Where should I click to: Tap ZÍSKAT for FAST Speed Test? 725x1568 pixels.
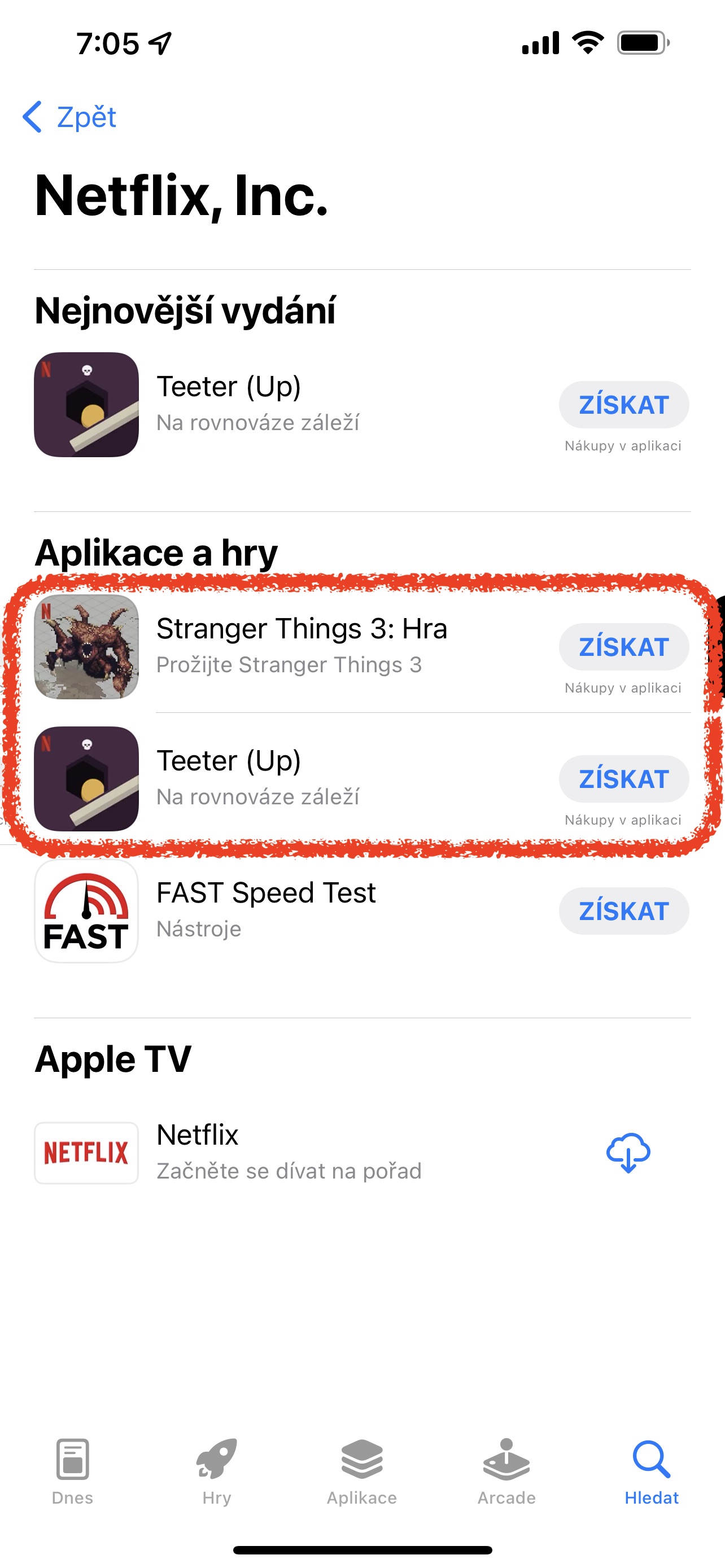click(623, 911)
